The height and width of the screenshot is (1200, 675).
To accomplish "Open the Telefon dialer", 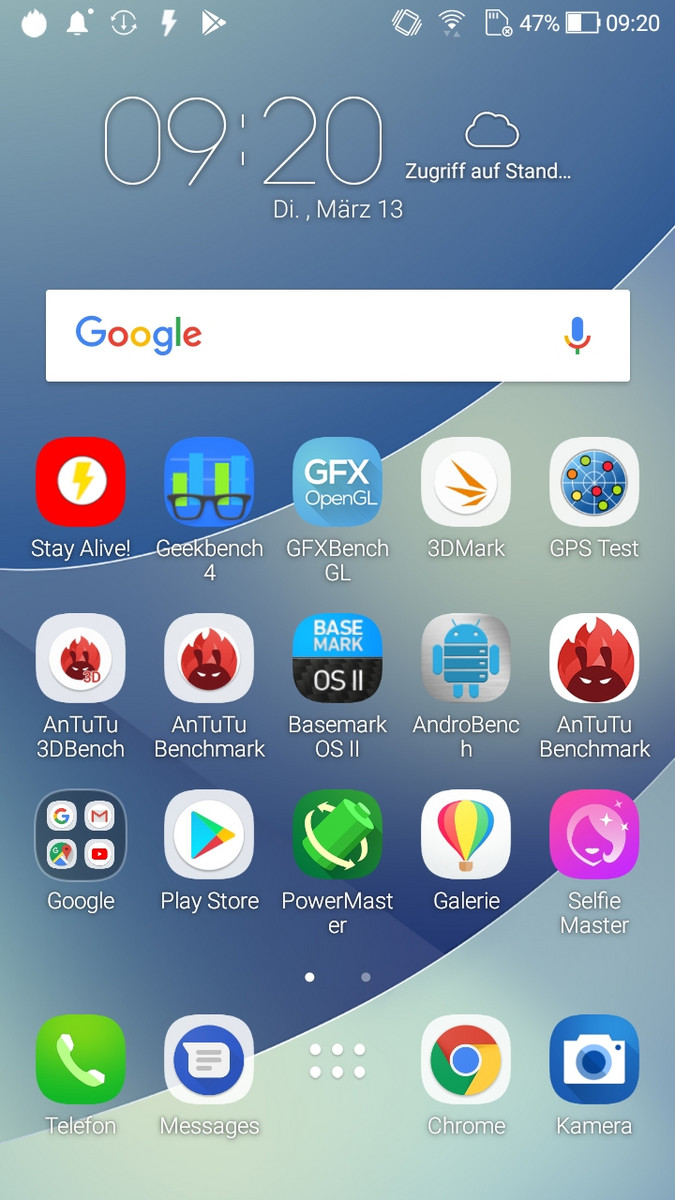I will (x=81, y=1060).
